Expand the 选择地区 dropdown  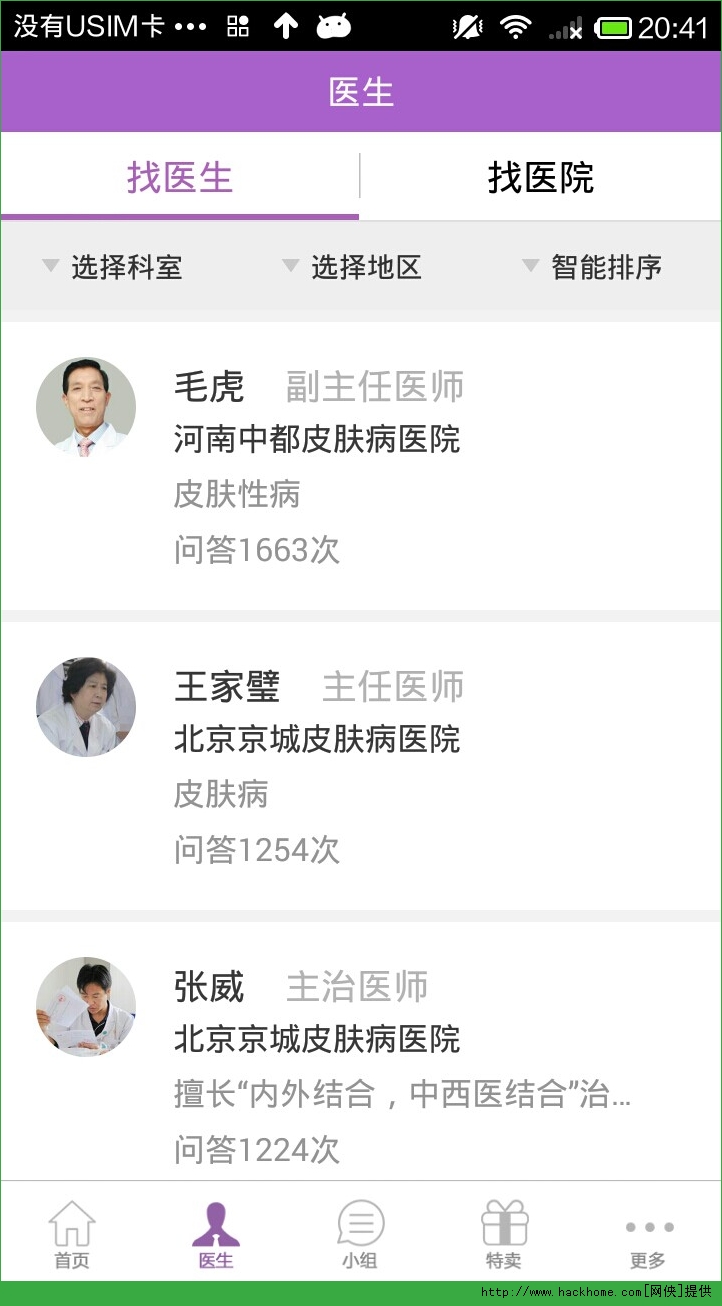click(x=352, y=267)
